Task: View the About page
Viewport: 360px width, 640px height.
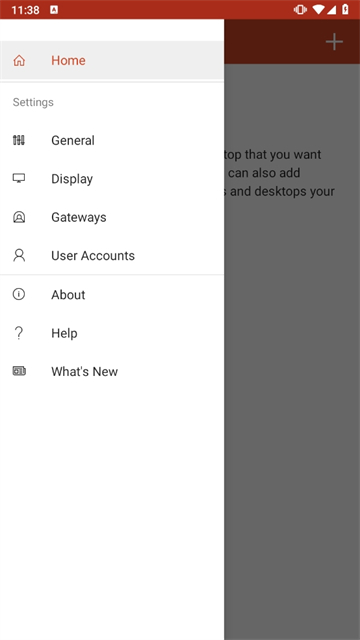Action: coord(111,295)
